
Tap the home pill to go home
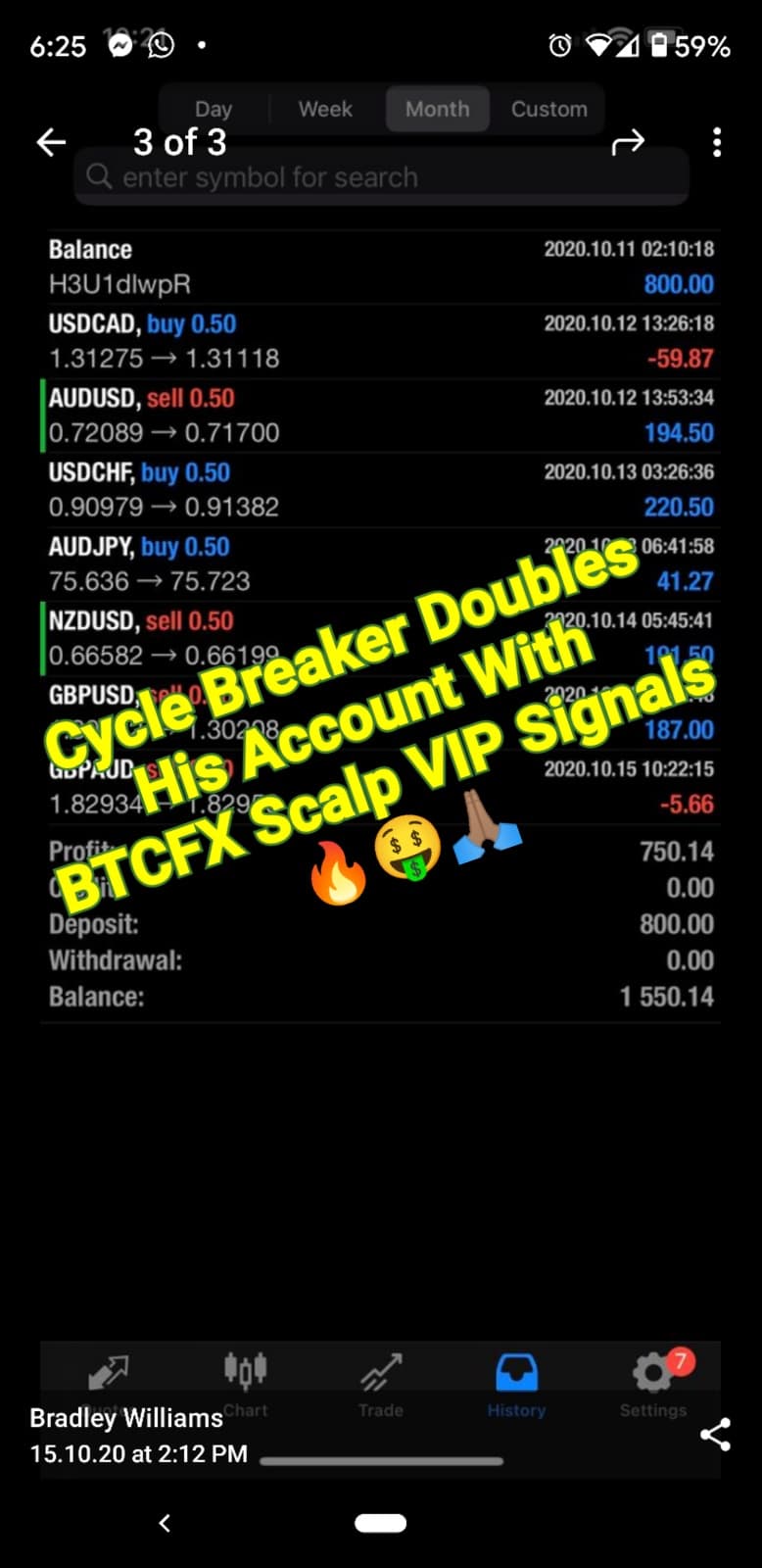[x=380, y=1523]
